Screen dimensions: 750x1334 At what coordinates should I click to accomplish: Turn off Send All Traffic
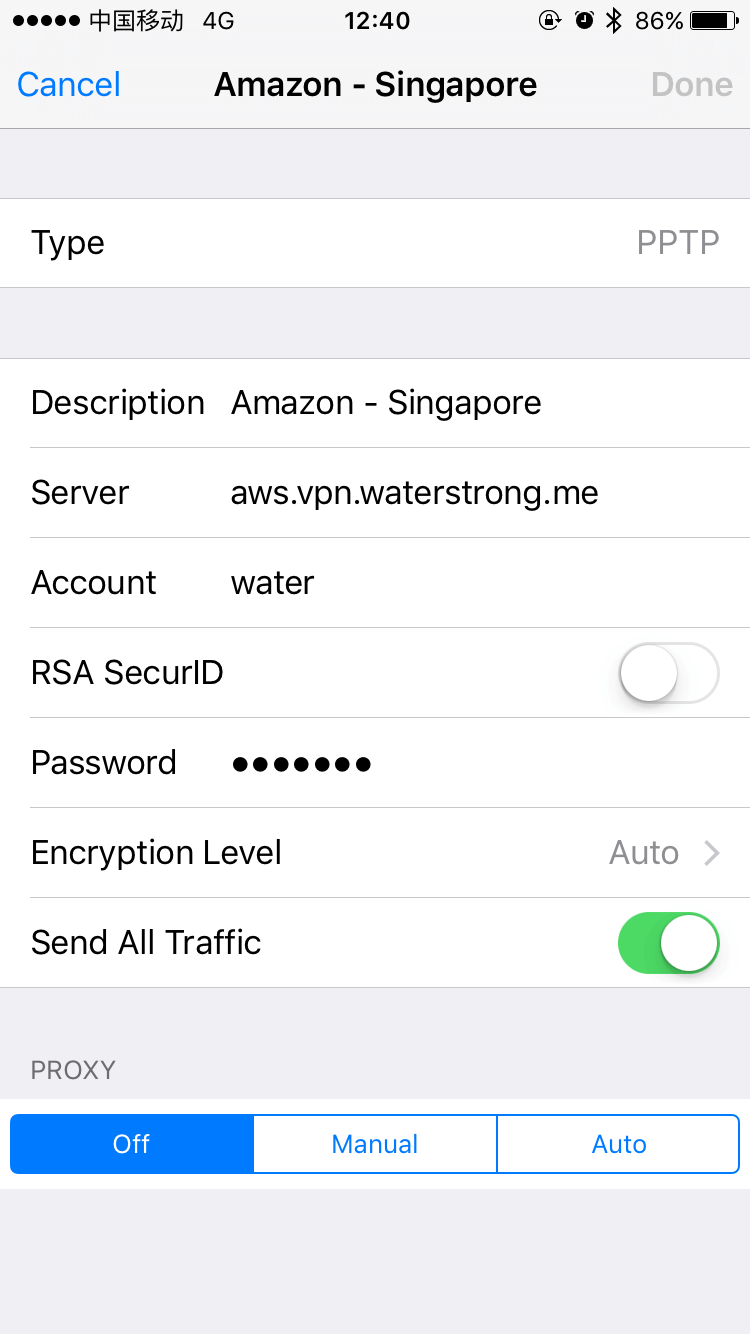tap(668, 943)
